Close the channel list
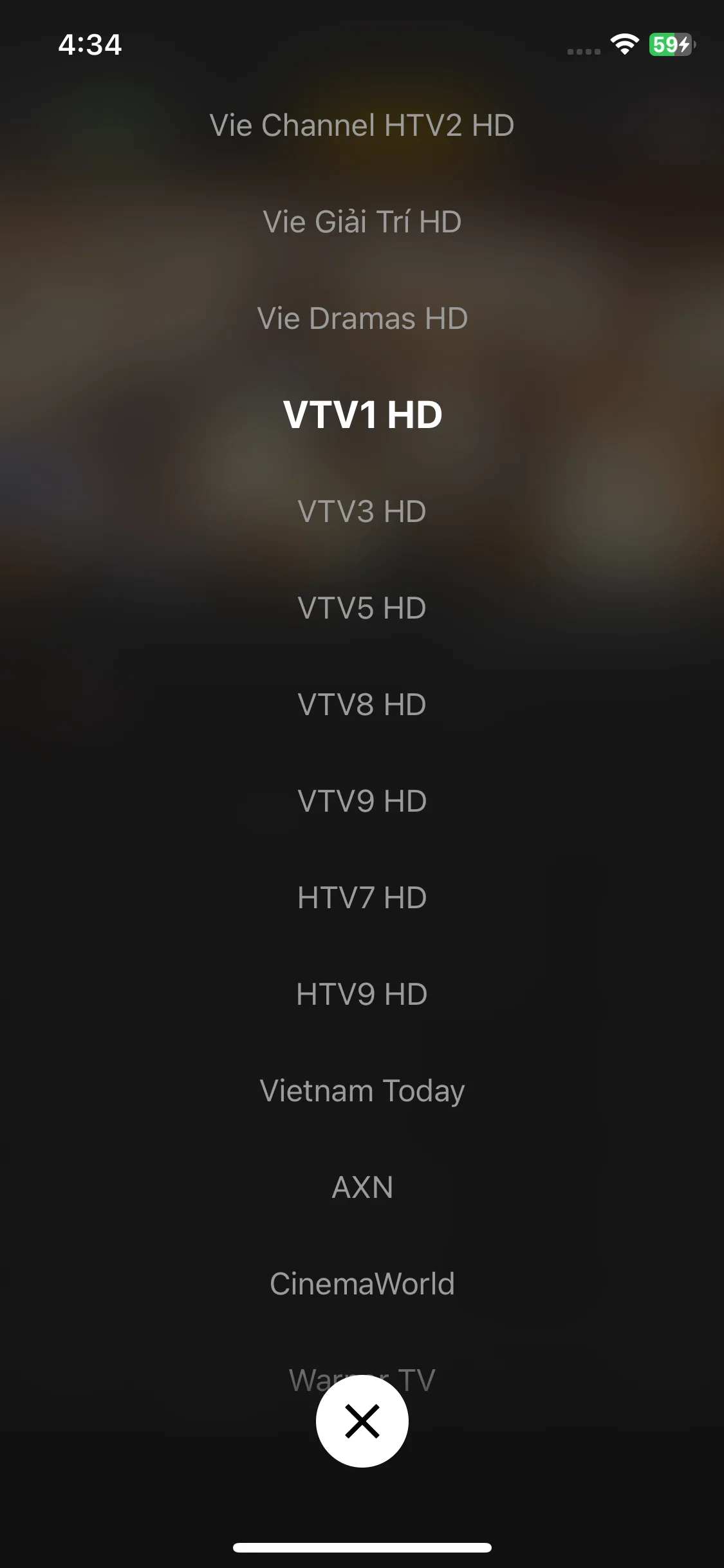The width and height of the screenshot is (724, 1568). (x=362, y=1421)
